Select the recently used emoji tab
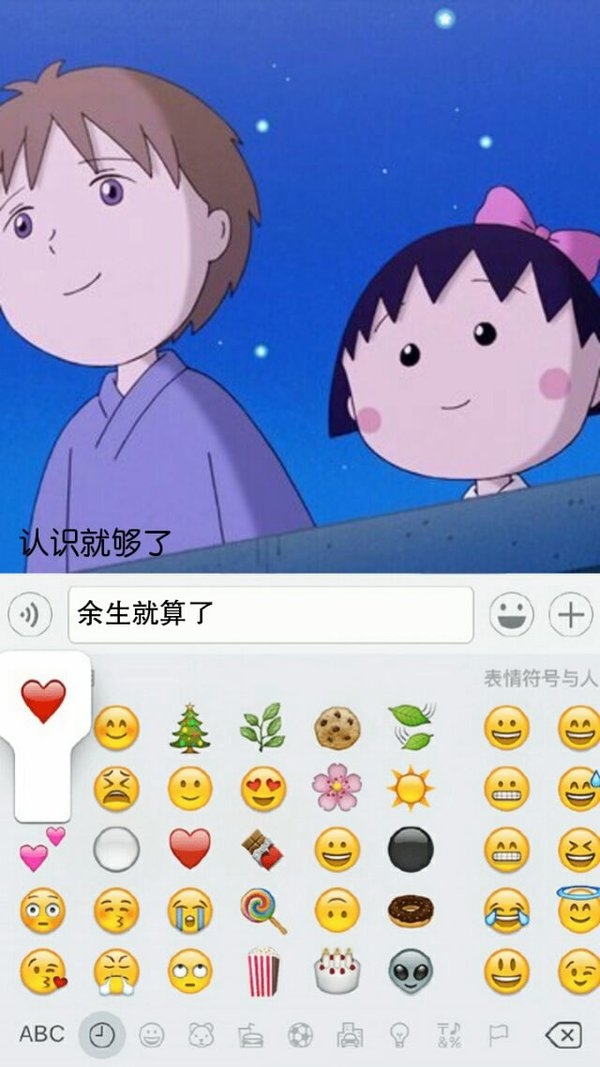 coord(101,1035)
